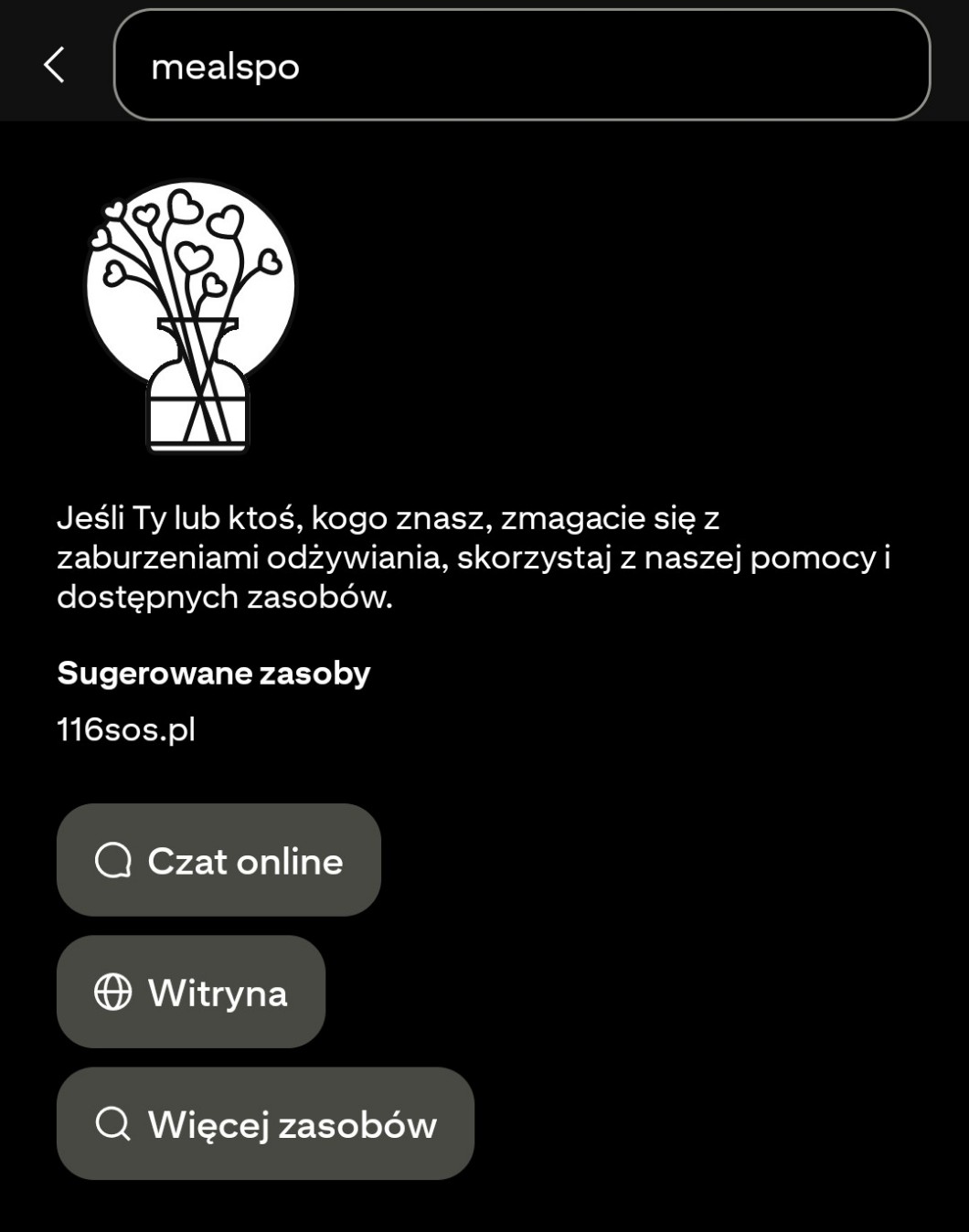
Task: Open the Witryna website button
Action: coord(191,992)
